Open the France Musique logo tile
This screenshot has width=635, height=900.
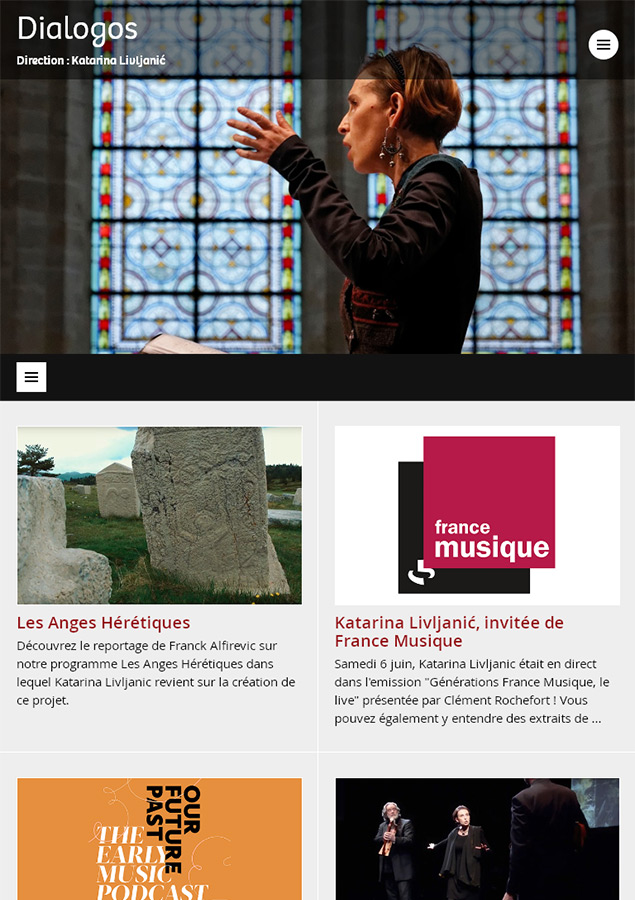(x=477, y=515)
